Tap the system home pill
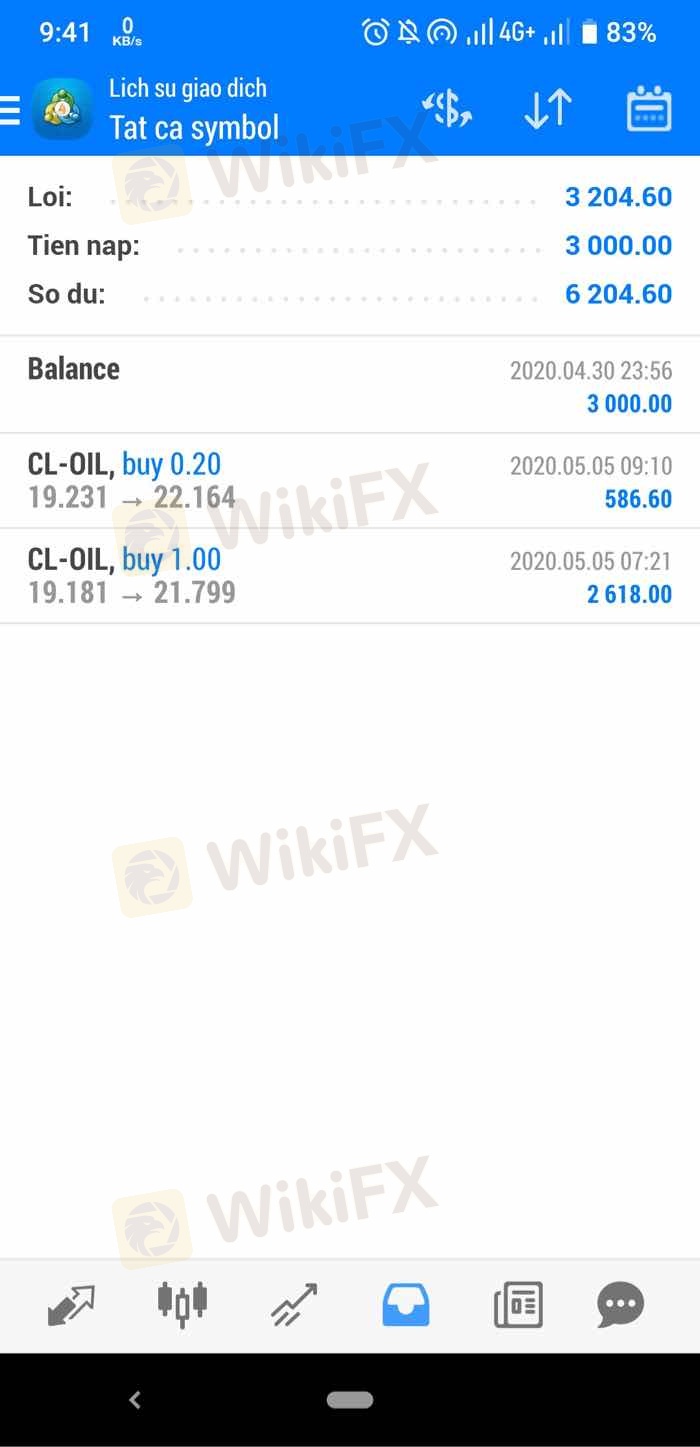The width and height of the screenshot is (700, 1447). 350,1400
